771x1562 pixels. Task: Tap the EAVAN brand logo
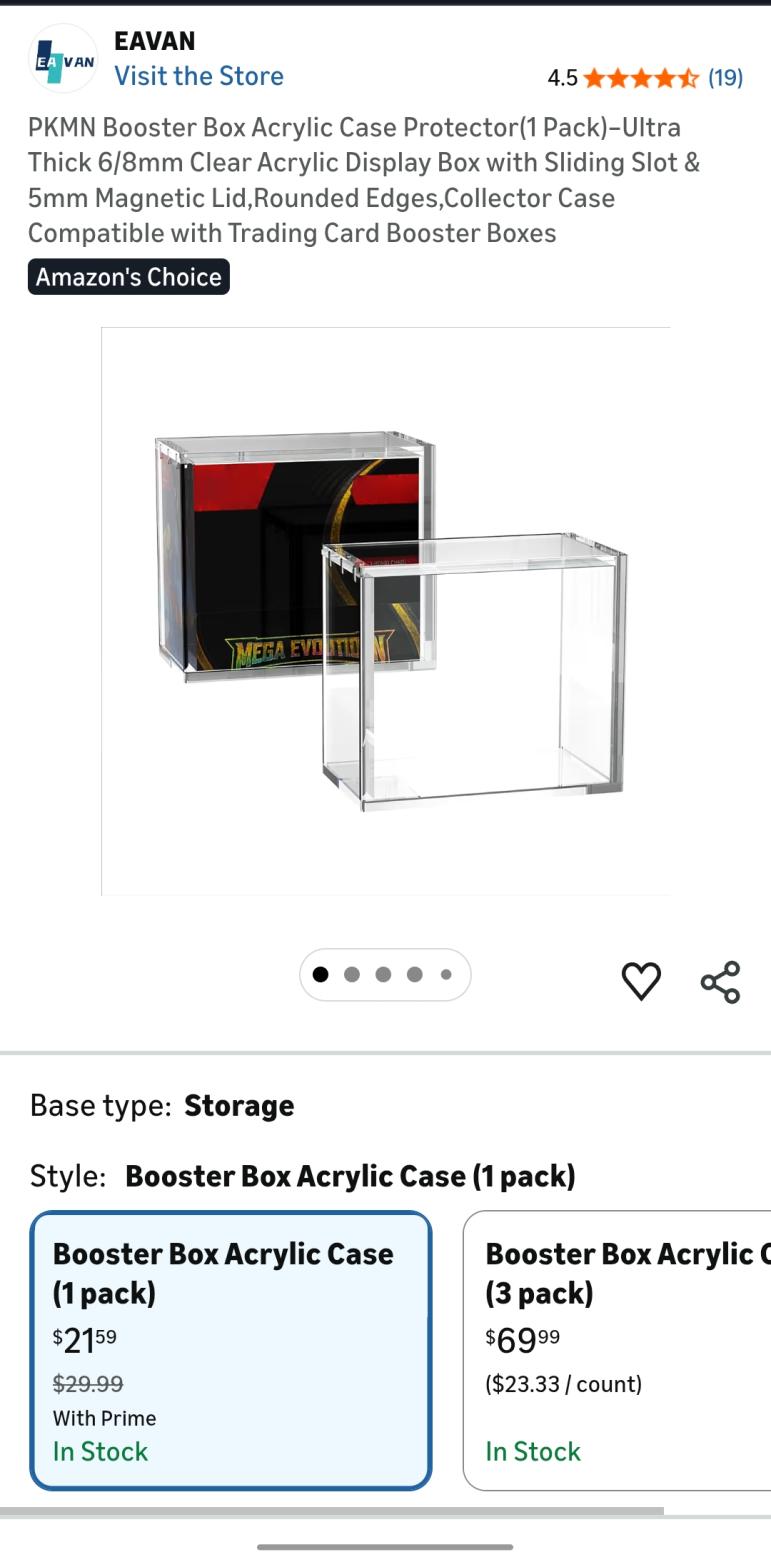point(64,59)
